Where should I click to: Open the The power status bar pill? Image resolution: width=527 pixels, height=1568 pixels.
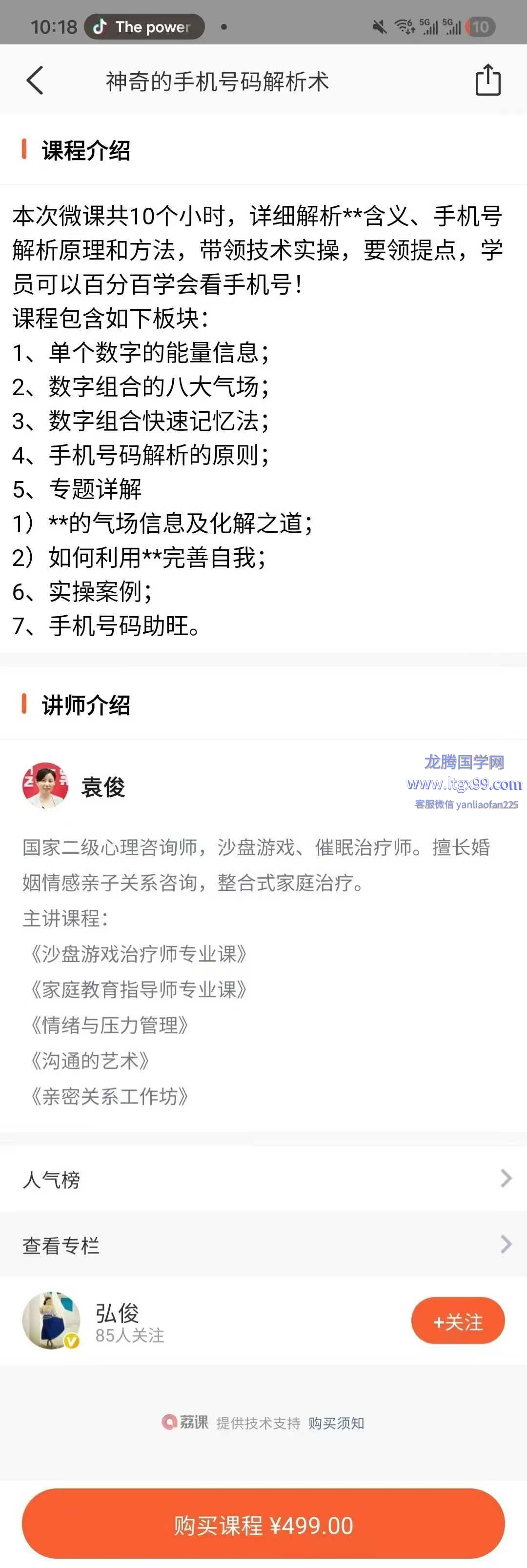[x=144, y=27]
